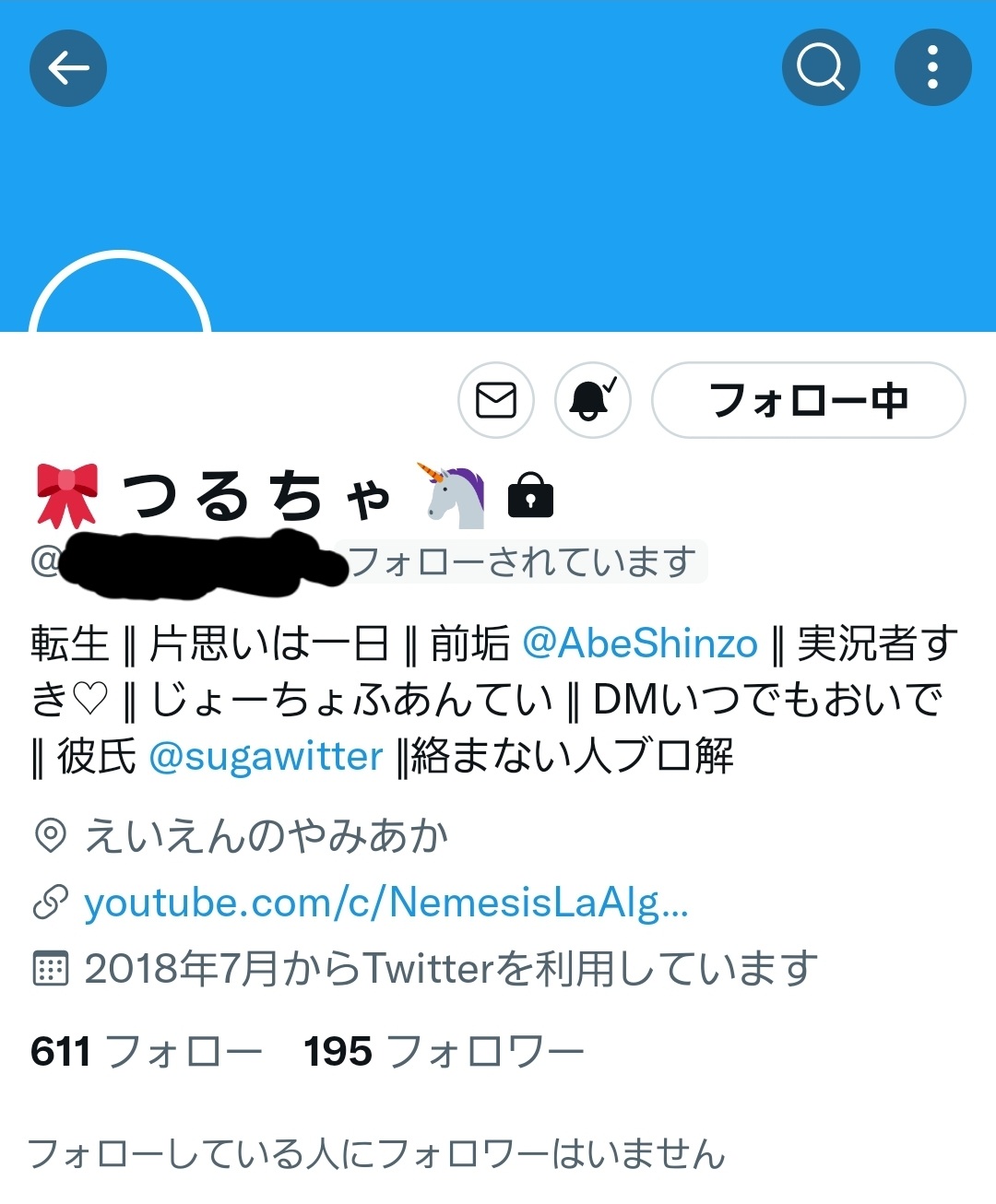
Task: View the 195 フォロワー list
Action: (x=444, y=1051)
